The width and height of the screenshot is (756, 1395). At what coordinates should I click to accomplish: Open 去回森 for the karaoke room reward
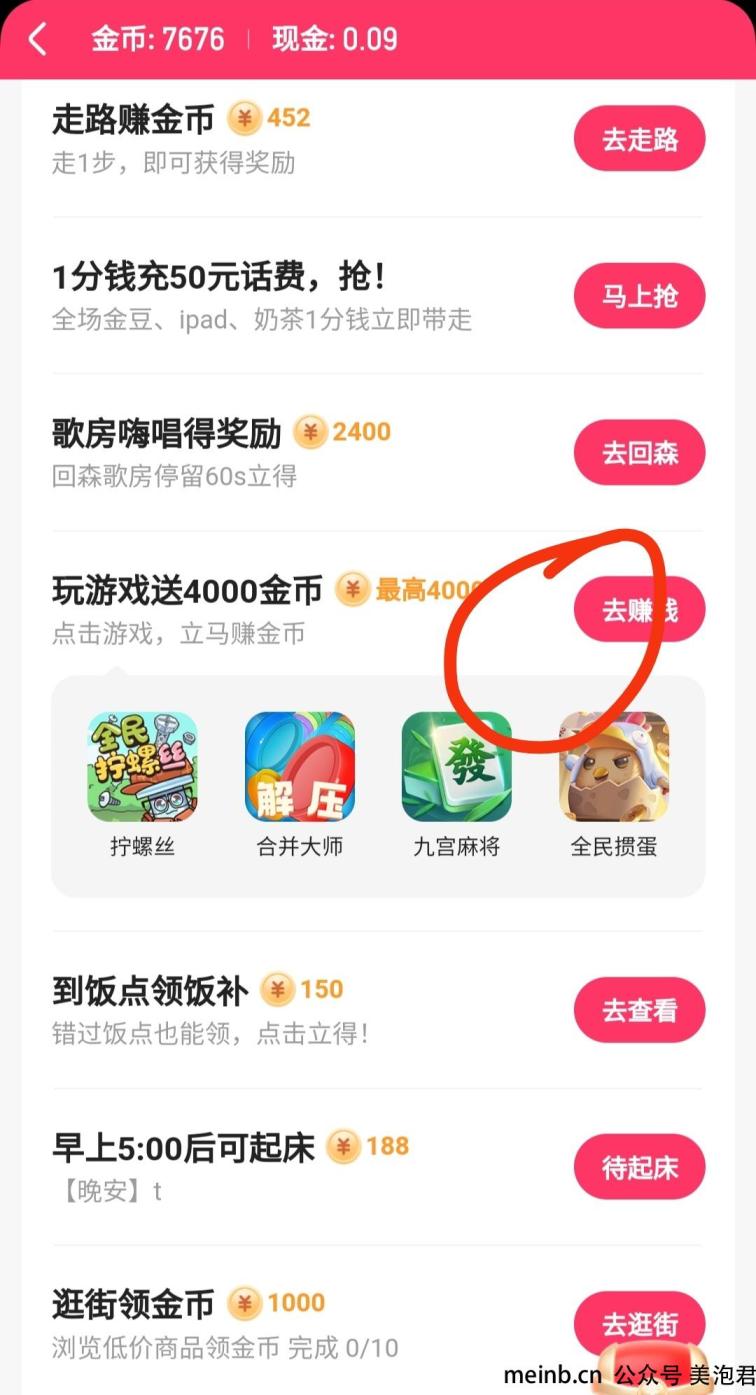639,453
